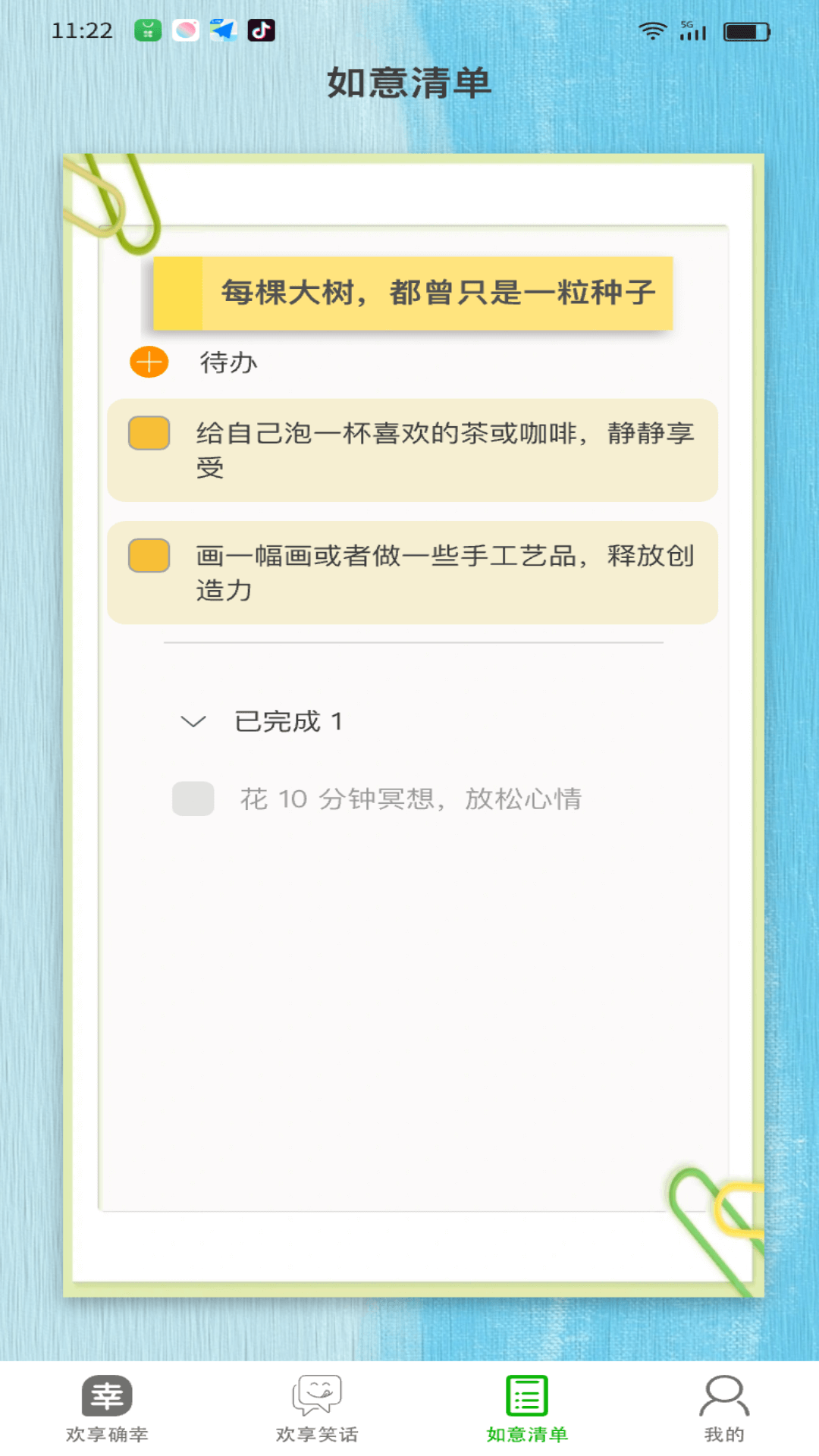Image resolution: width=819 pixels, height=1456 pixels.
Task: Switch to the 欢享笑话 tab
Action: [x=317, y=1409]
